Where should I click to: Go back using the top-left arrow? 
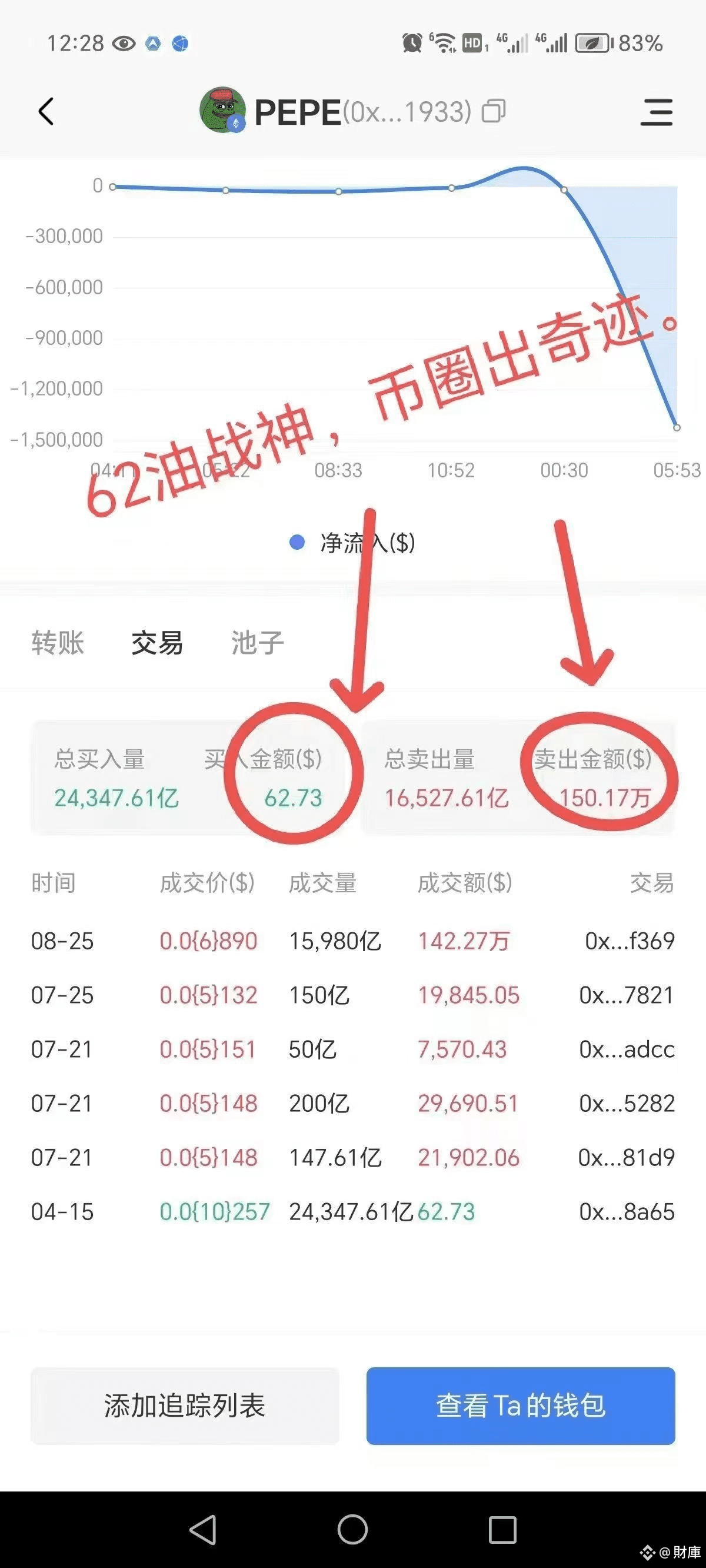[x=46, y=111]
